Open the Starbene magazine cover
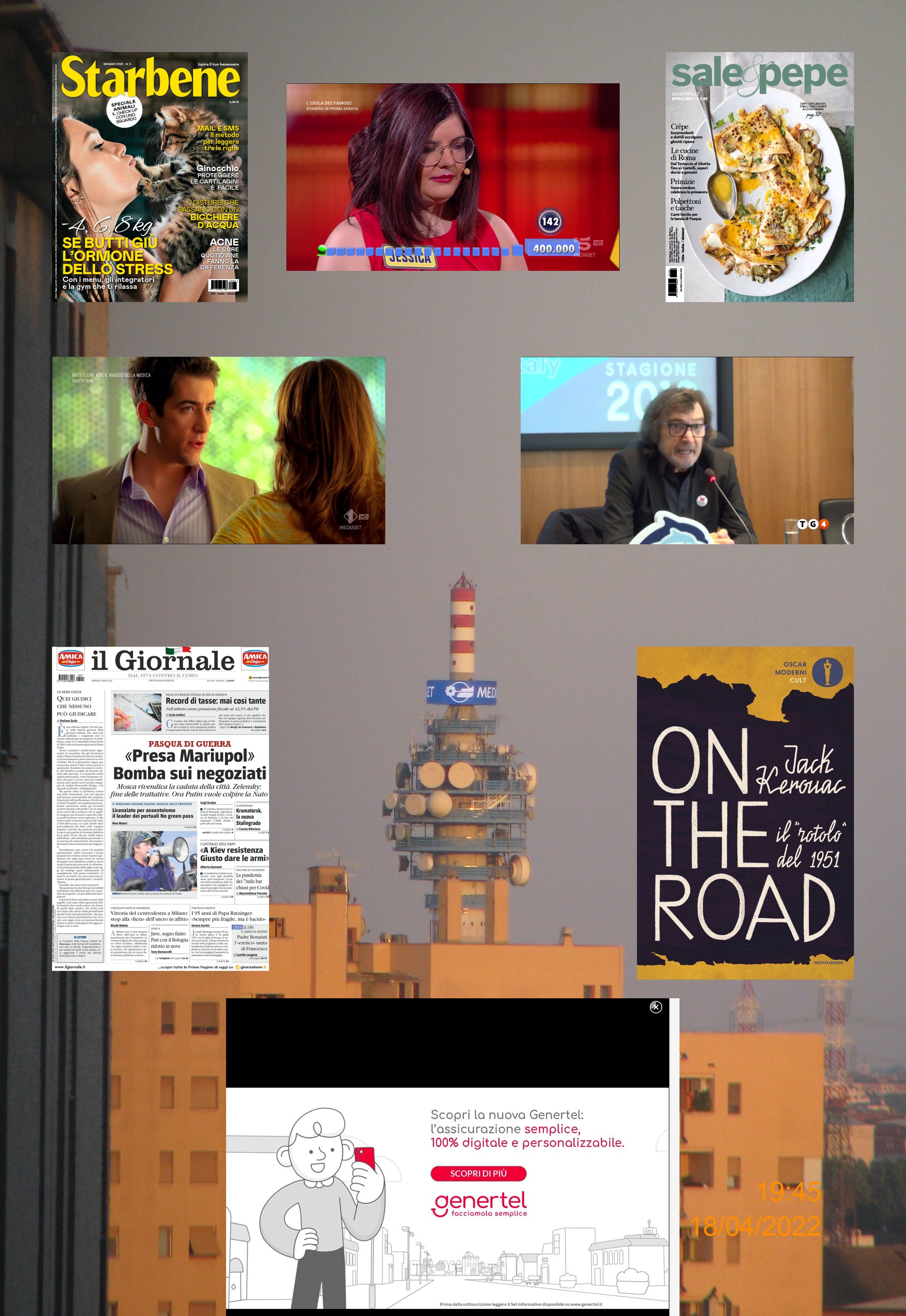 (150, 177)
